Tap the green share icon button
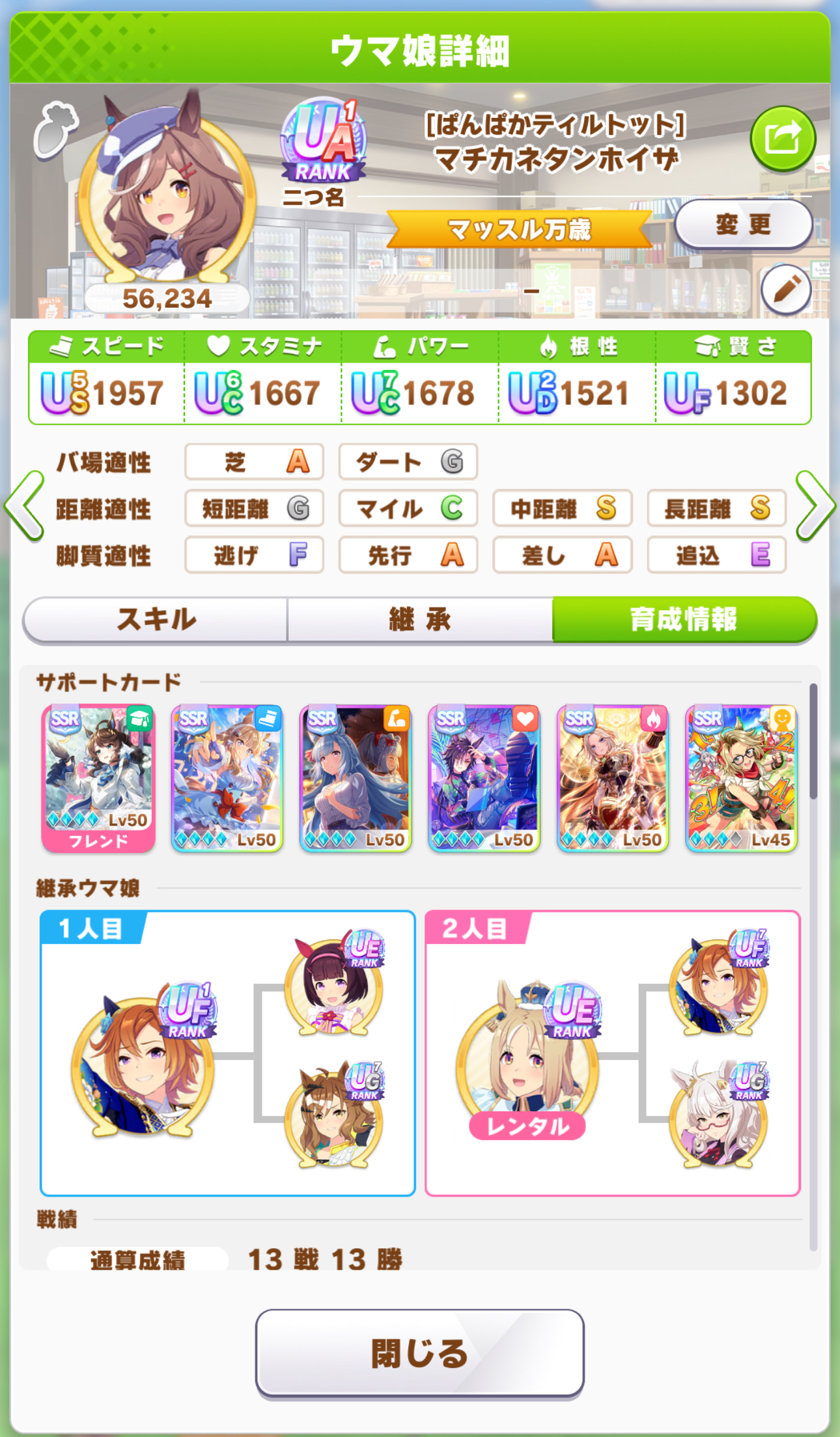The height and width of the screenshot is (1437, 840). [x=782, y=139]
